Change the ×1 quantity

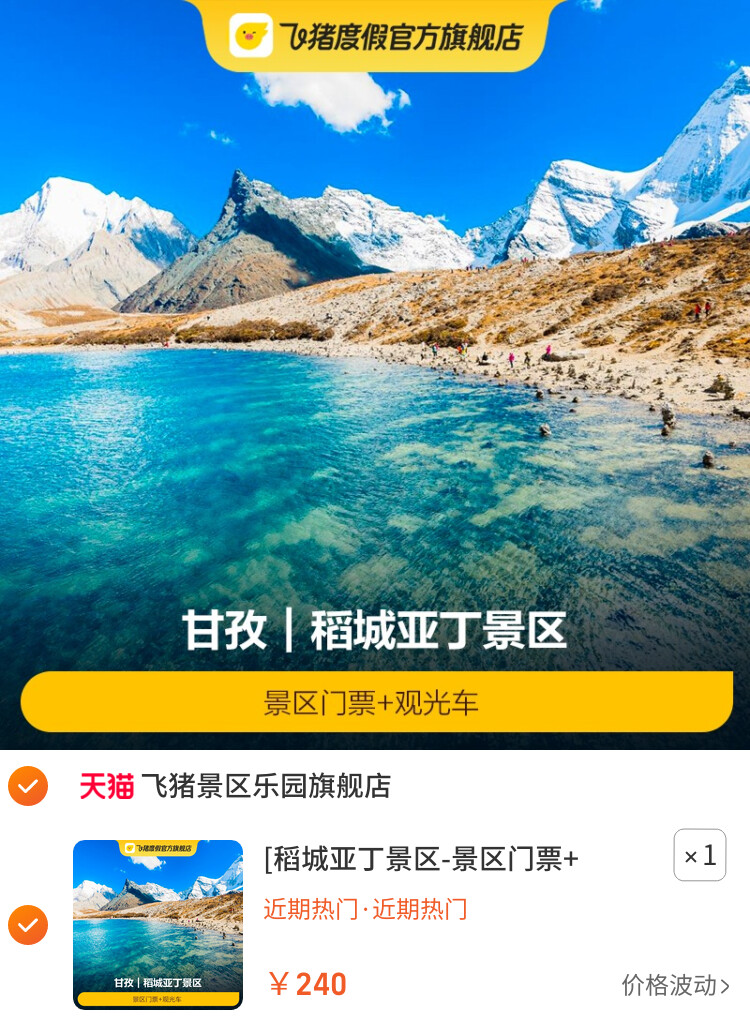click(x=700, y=855)
